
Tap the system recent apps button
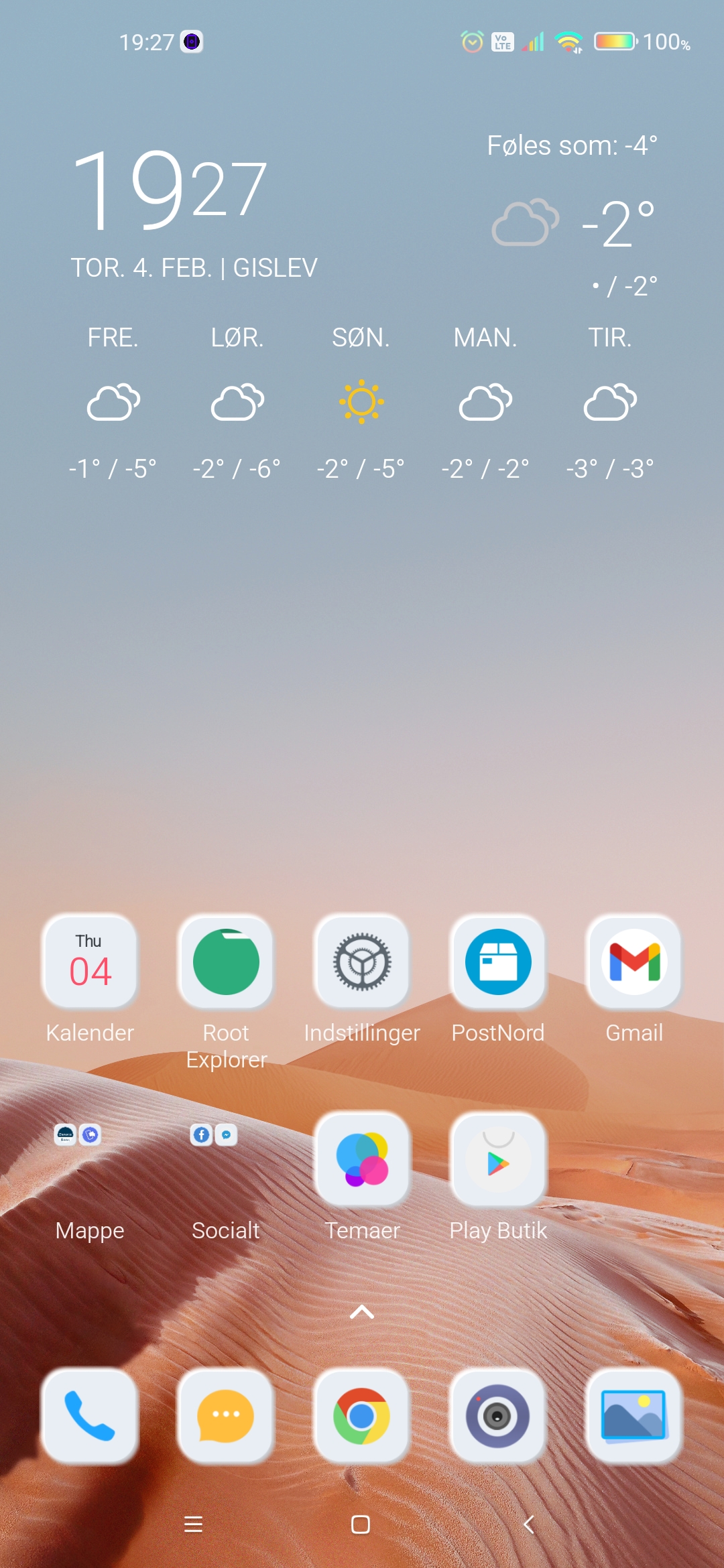pyautogui.click(x=193, y=1524)
